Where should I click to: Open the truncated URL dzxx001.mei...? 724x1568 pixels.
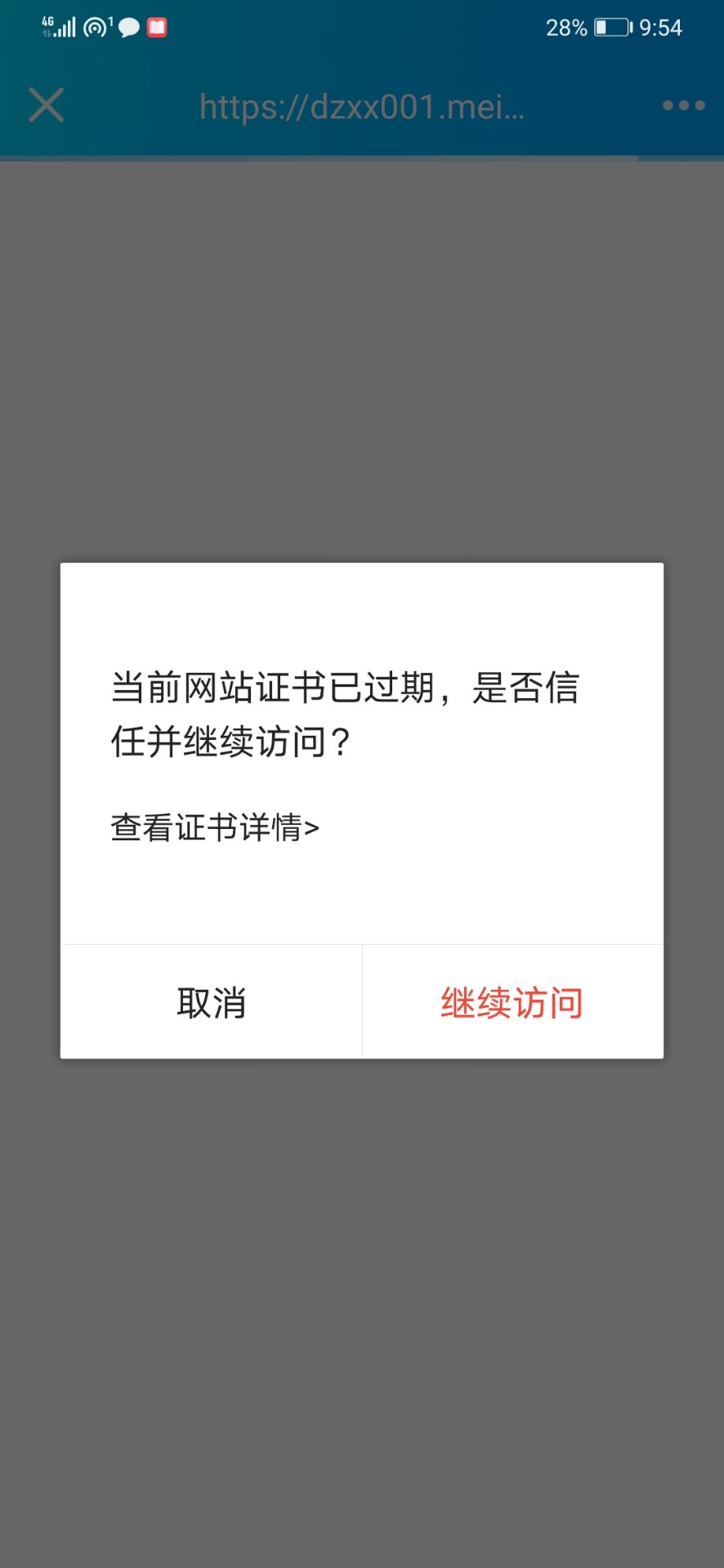tap(361, 106)
